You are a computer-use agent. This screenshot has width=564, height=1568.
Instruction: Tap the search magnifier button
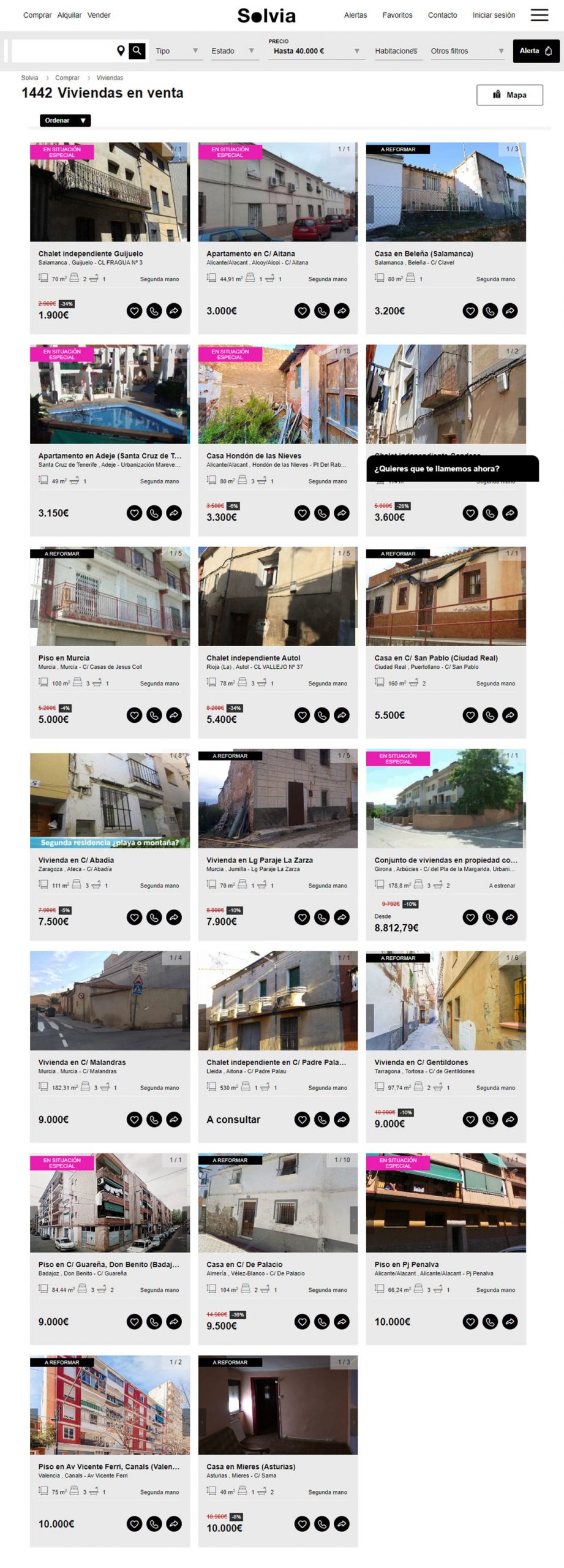coord(137,51)
